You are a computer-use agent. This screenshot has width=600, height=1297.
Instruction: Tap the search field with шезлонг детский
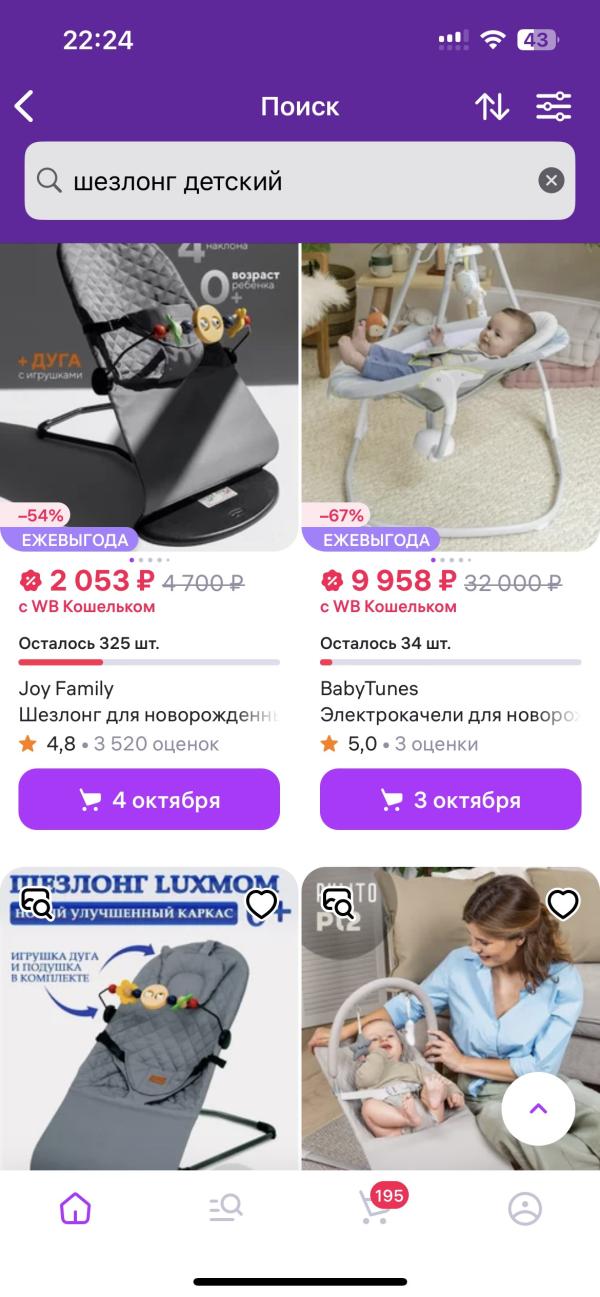(290, 181)
